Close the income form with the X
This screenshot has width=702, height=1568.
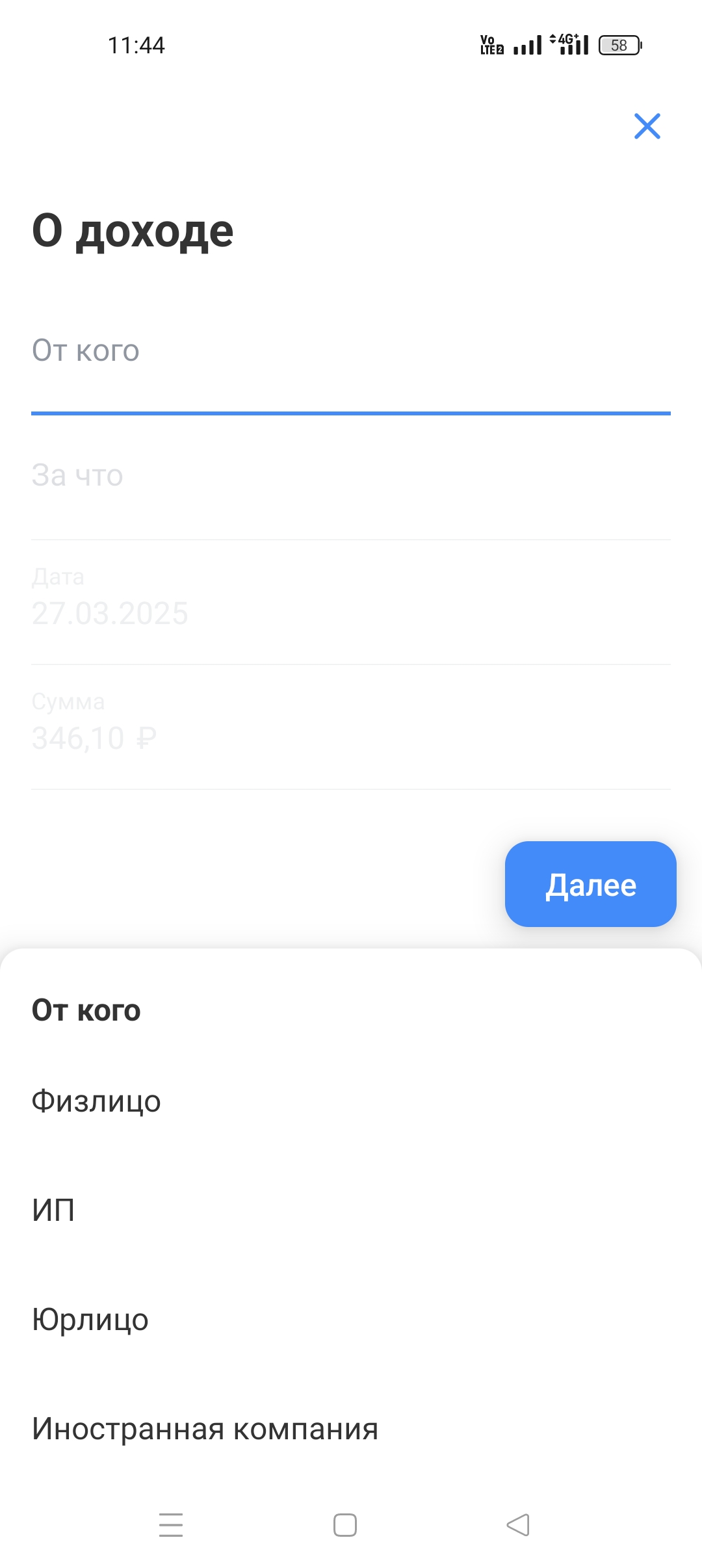pyautogui.click(x=647, y=126)
